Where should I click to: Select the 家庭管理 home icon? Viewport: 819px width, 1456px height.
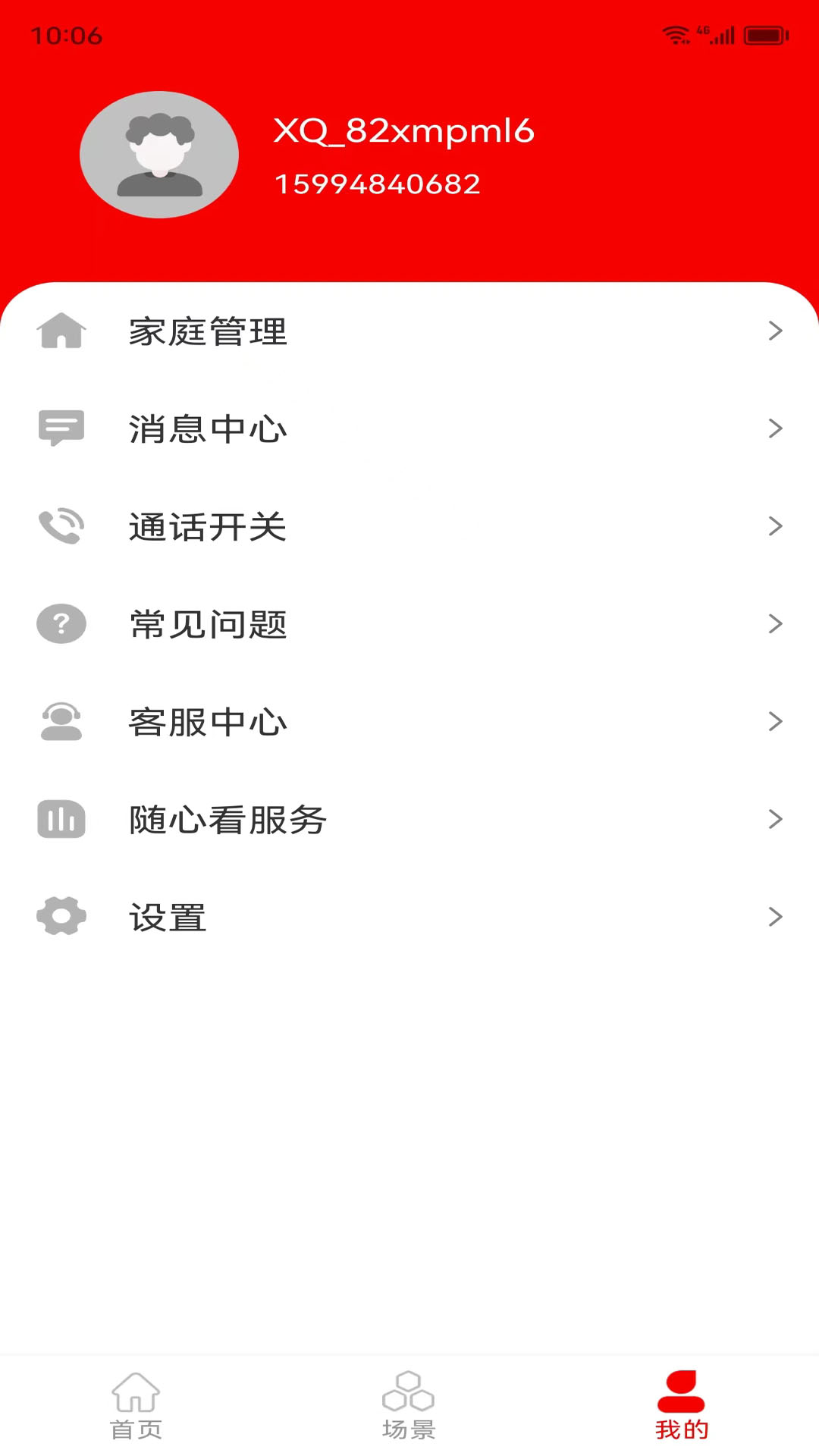click(x=61, y=331)
